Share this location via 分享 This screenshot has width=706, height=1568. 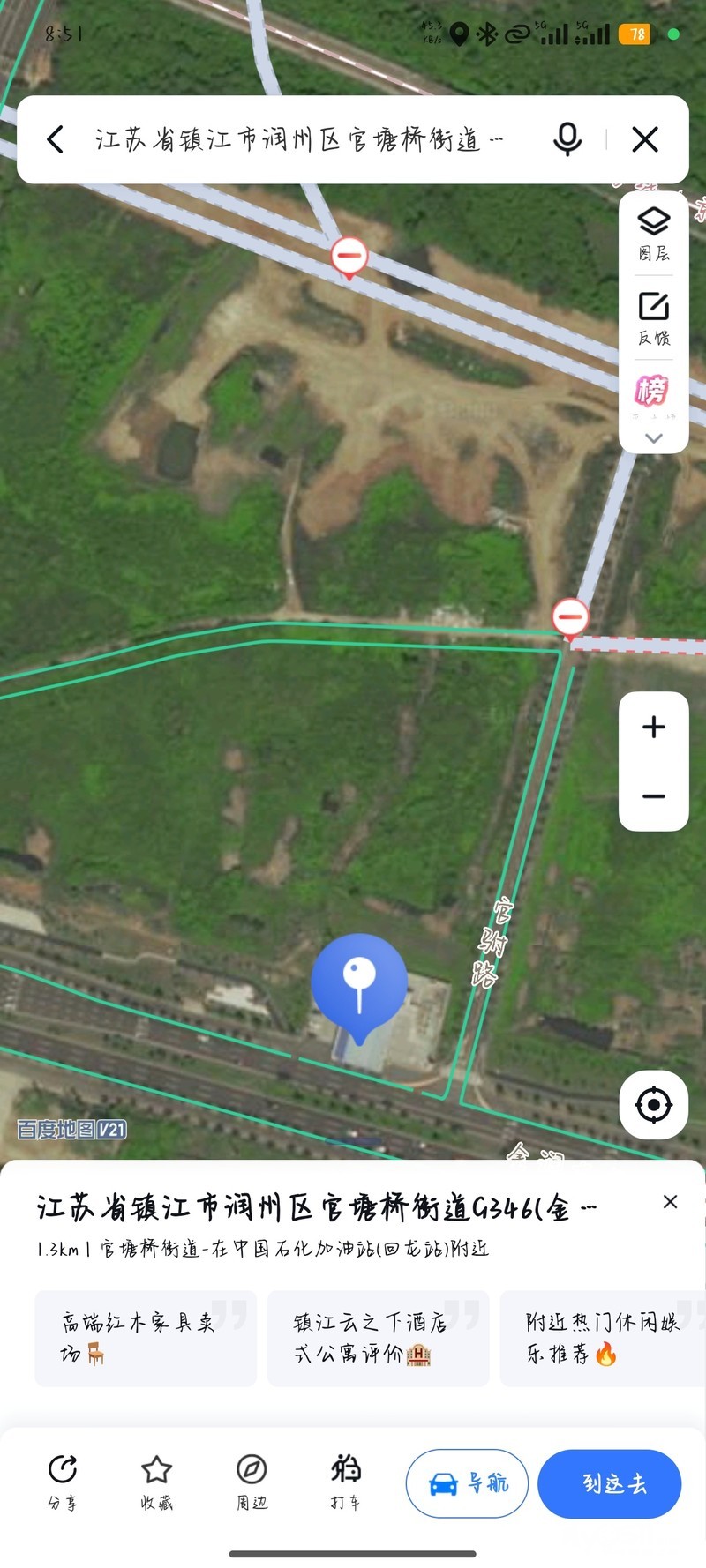pos(63,1482)
